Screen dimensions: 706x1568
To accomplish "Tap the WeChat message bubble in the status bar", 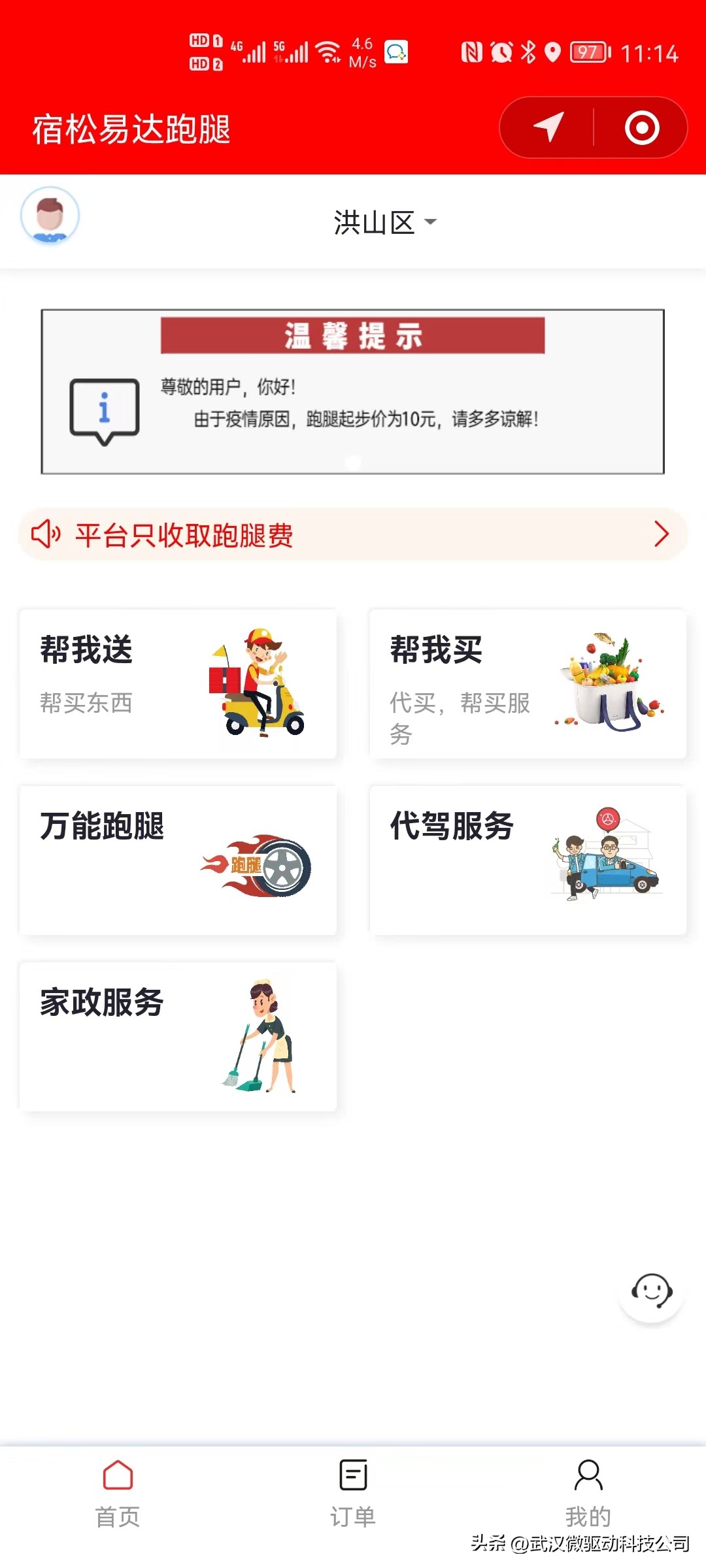I will pyautogui.click(x=397, y=51).
